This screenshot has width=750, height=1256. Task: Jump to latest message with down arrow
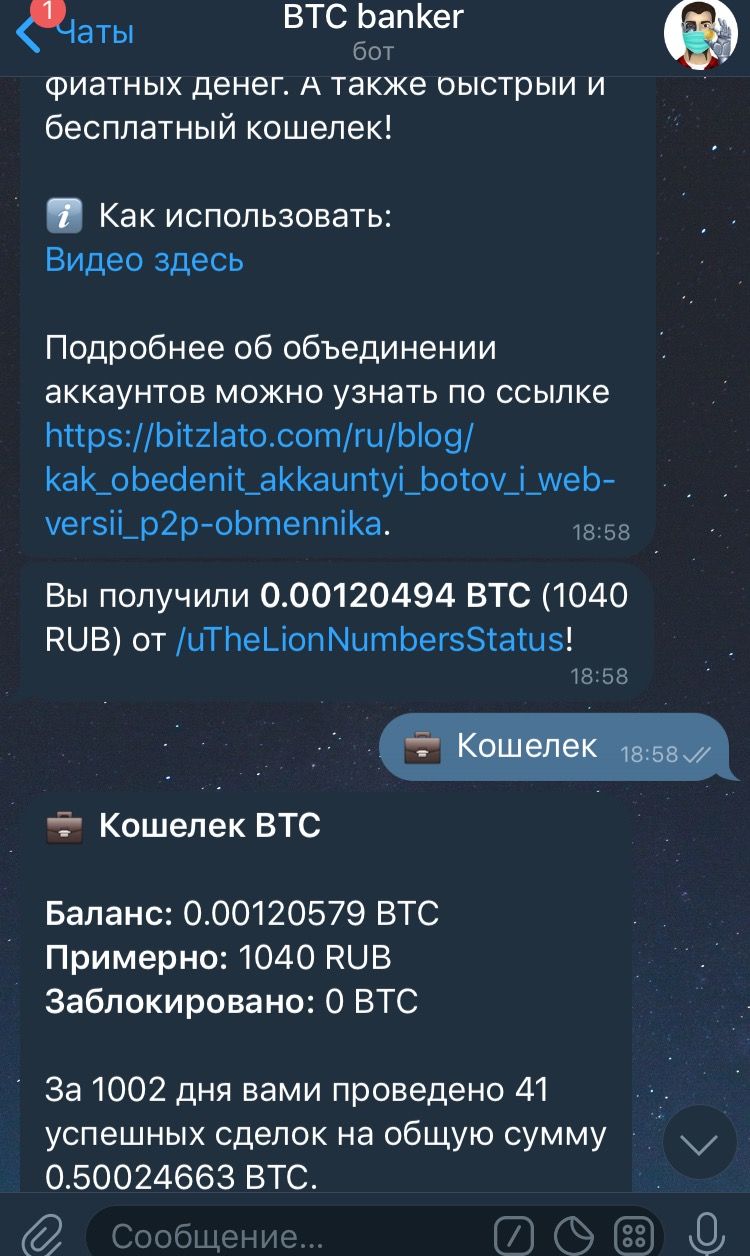[699, 1141]
